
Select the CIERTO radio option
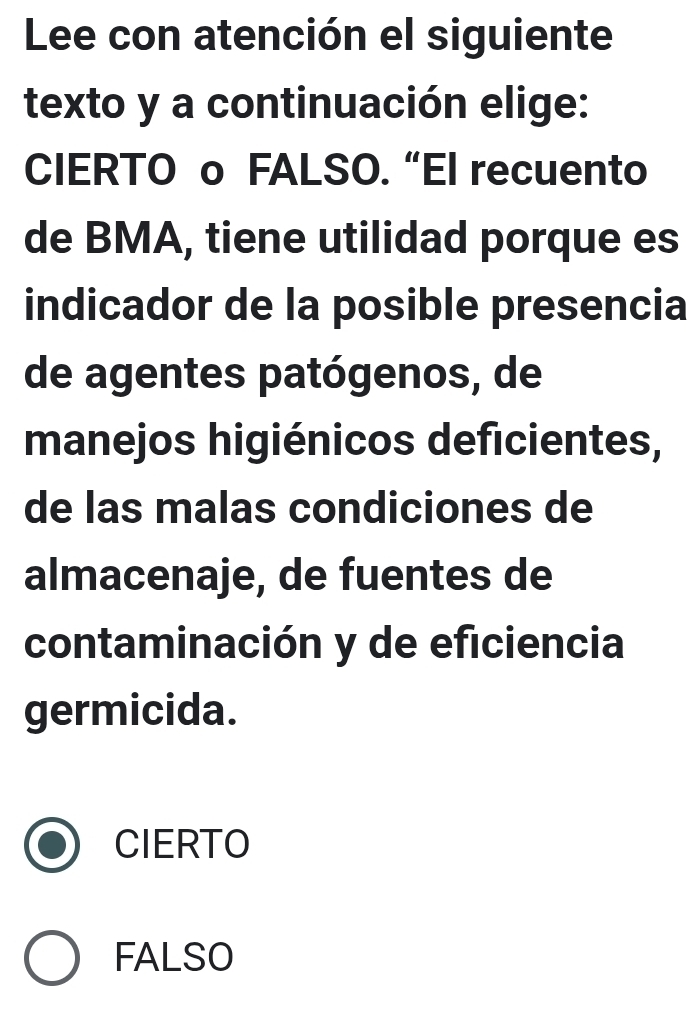[52, 845]
